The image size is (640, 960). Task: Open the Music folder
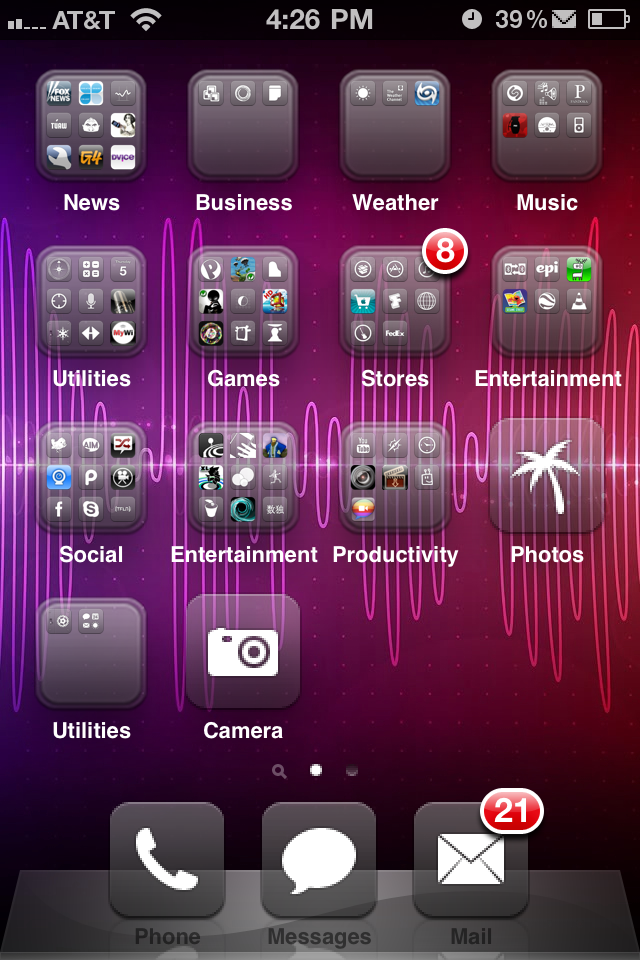[547, 126]
